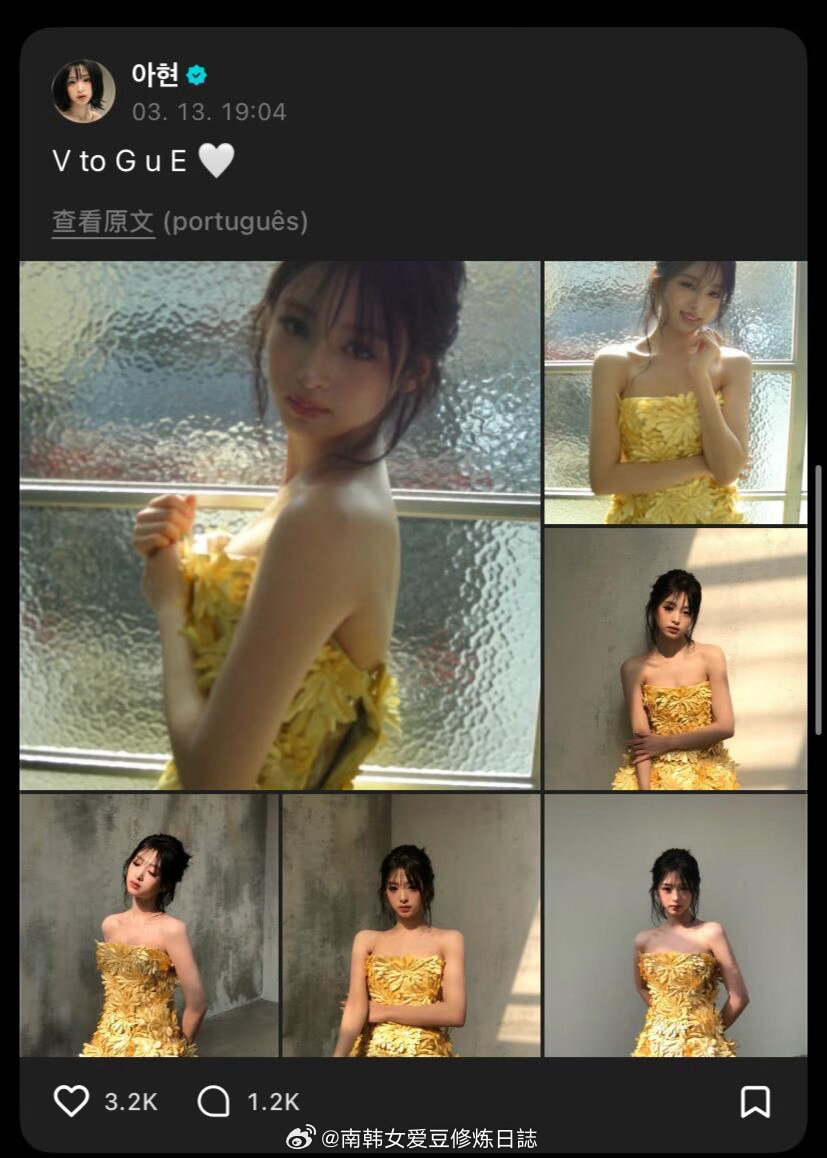Image resolution: width=827 pixels, height=1158 pixels.
Task: Tap the 查看原文 link to view original text
Action: pyautogui.click(x=103, y=222)
